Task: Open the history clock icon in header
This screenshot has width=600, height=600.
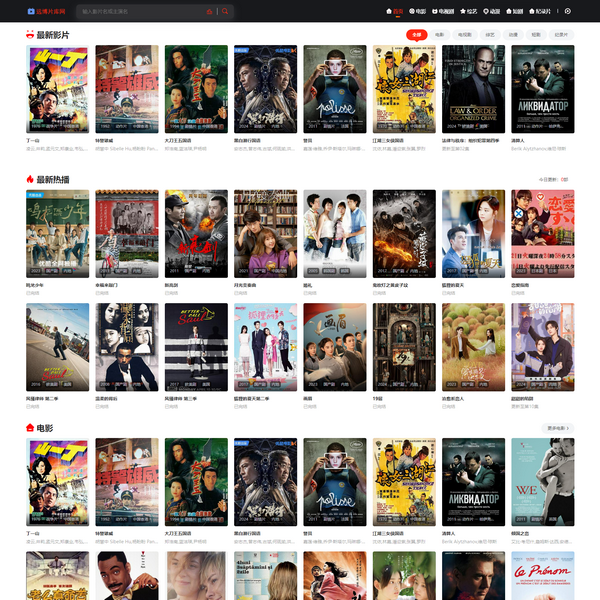Action: coord(568,11)
